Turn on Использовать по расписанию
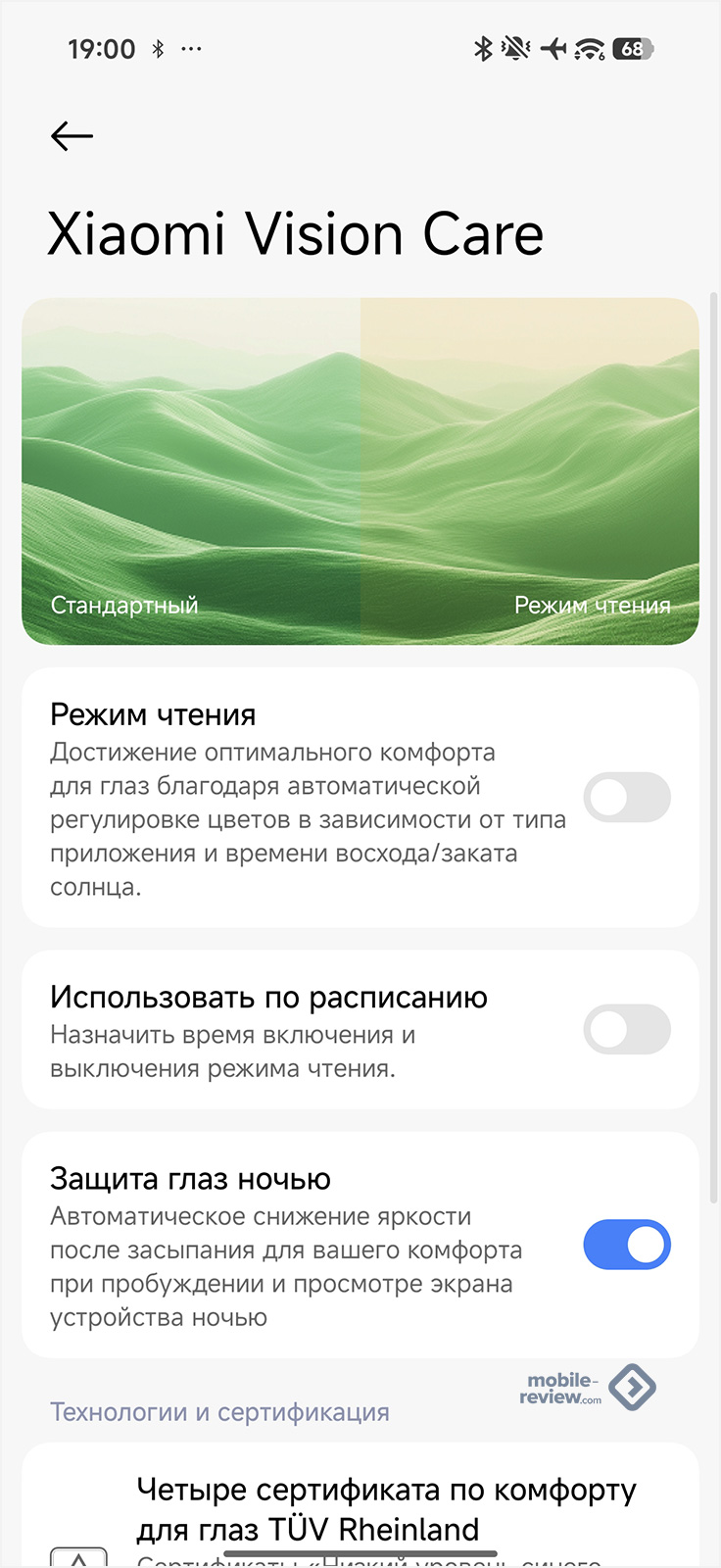721x1568 pixels. pos(627,1029)
